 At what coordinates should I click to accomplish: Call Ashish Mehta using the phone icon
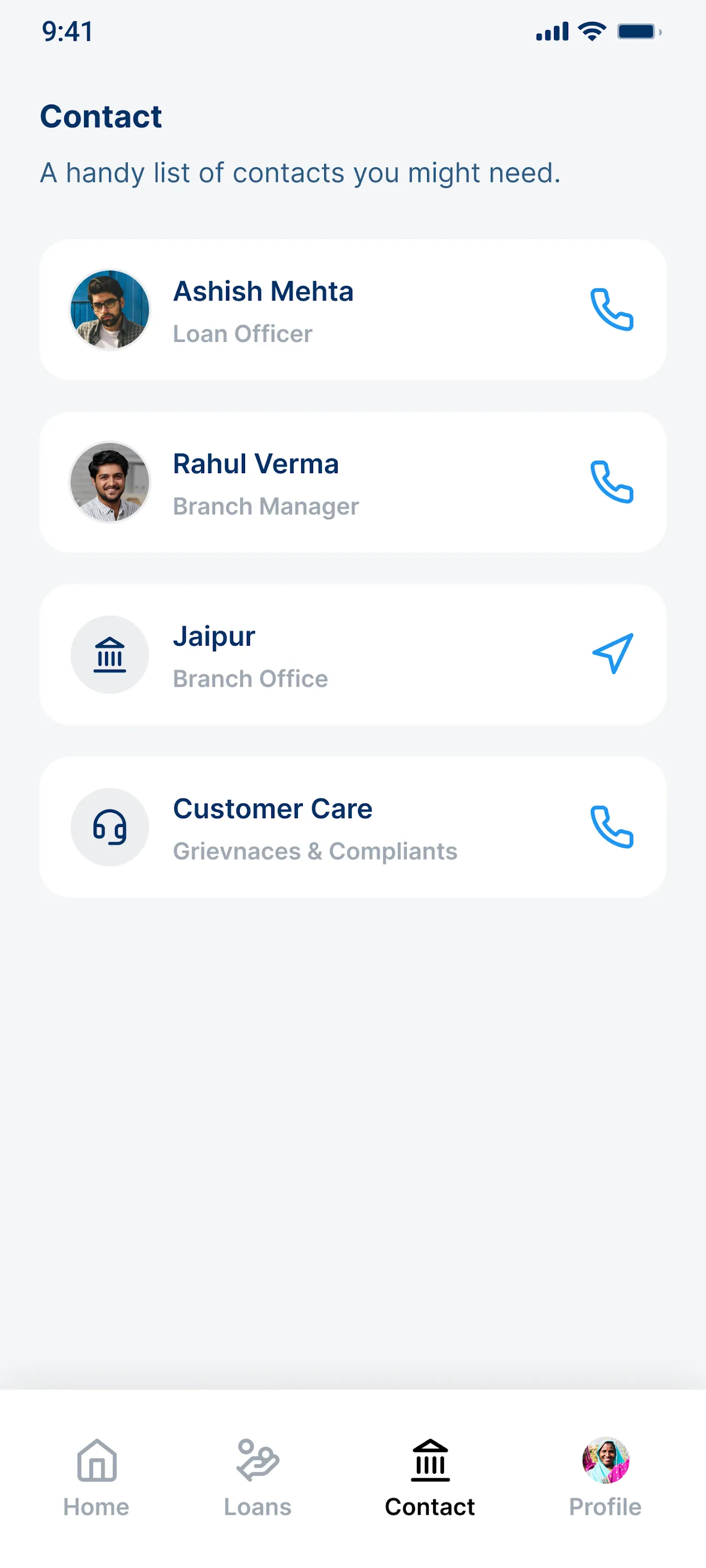click(x=613, y=310)
